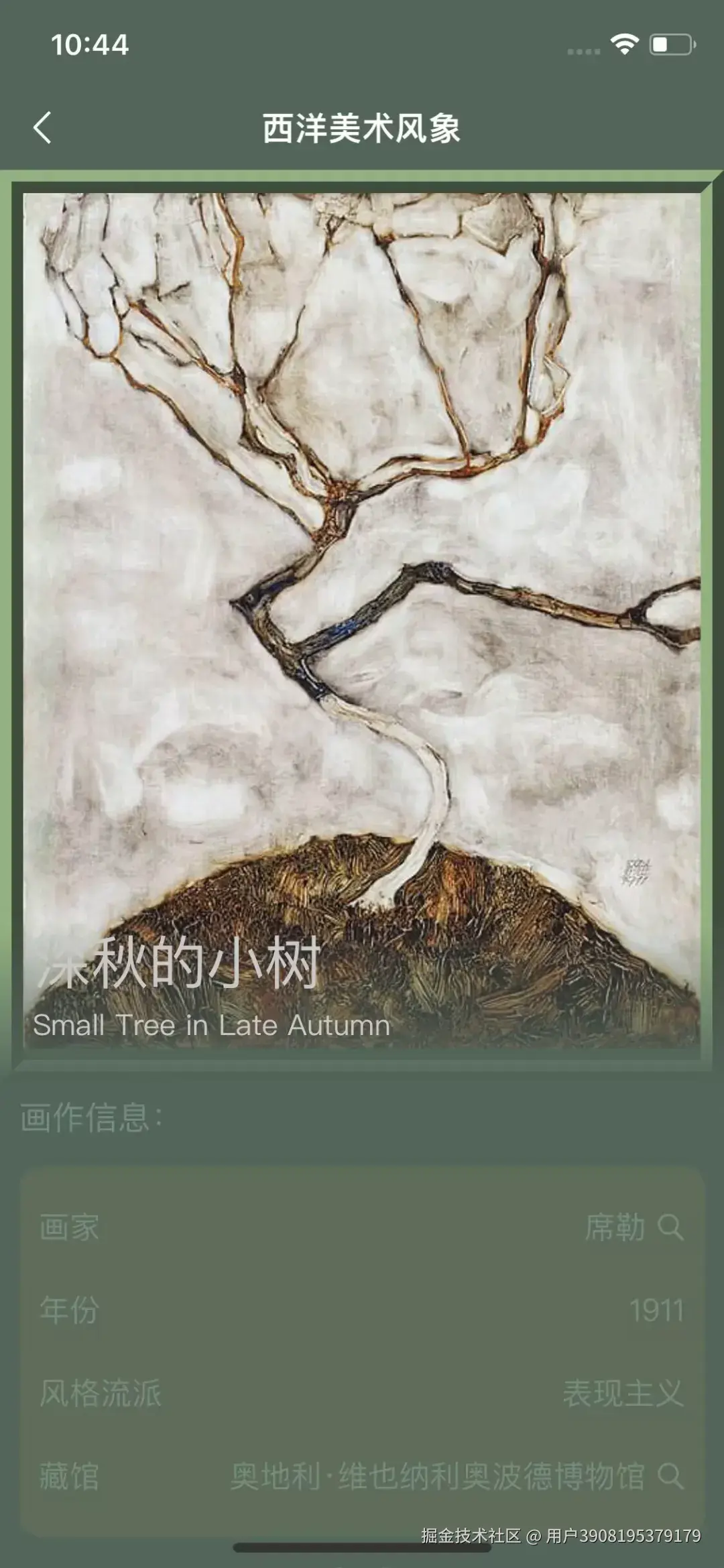
Task: Look up the museum 奥地利·维也纳利奥波德博物馆
Action: pyautogui.click(x=670, y=1477)
